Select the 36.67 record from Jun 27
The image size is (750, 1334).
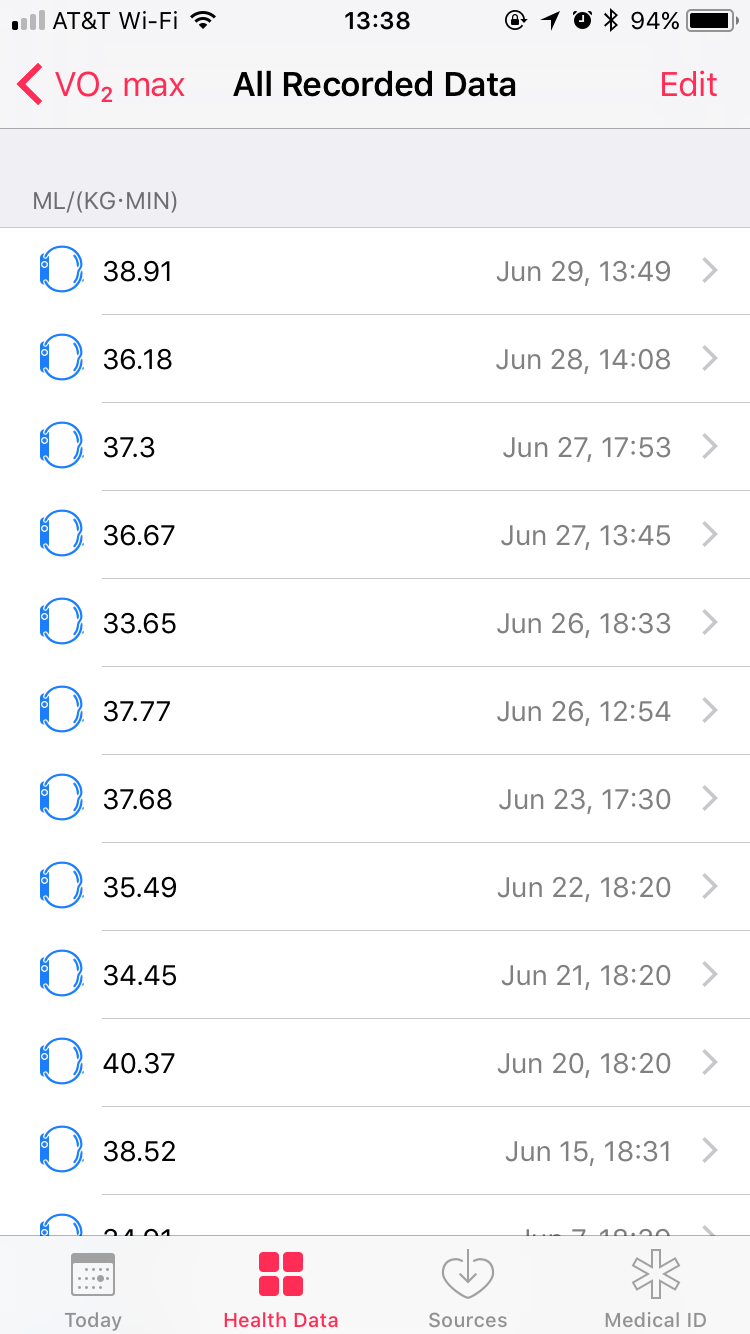pos(375,535)
